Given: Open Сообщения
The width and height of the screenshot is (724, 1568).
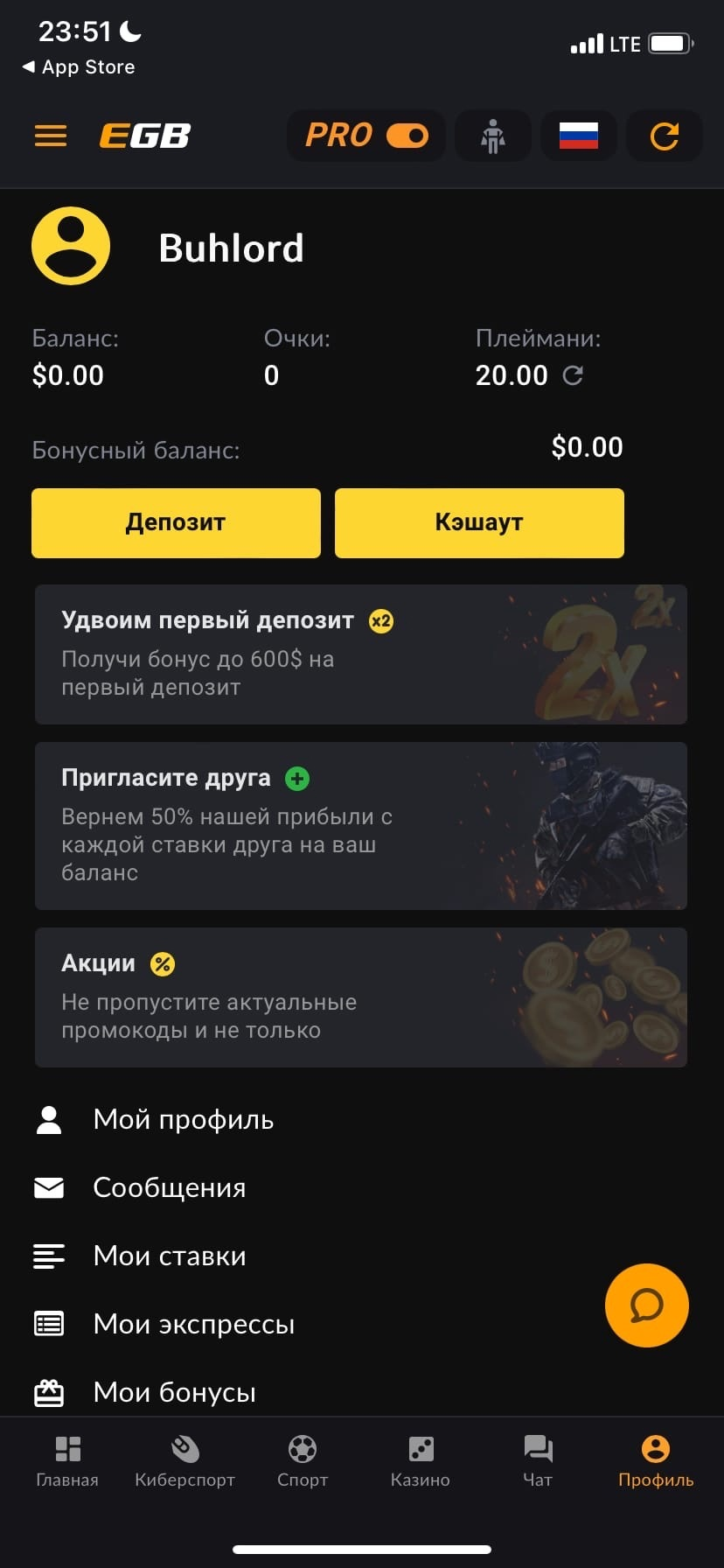Looking at the screenshot, I should (x=170, y=1188).
